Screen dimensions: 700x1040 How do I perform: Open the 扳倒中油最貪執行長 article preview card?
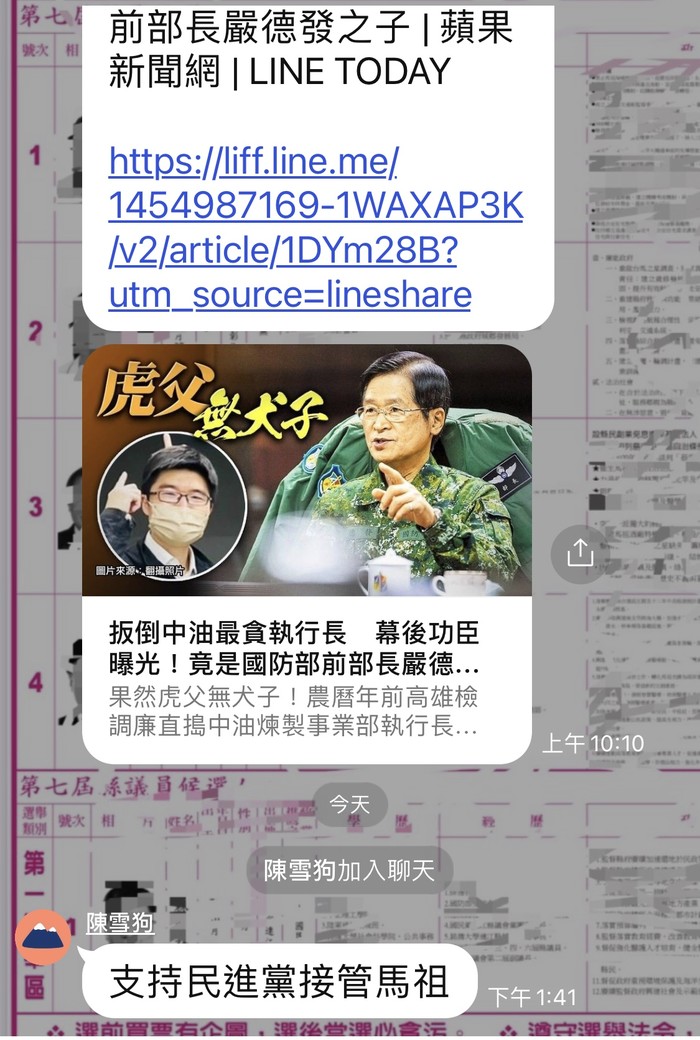(x=306, y=552)
